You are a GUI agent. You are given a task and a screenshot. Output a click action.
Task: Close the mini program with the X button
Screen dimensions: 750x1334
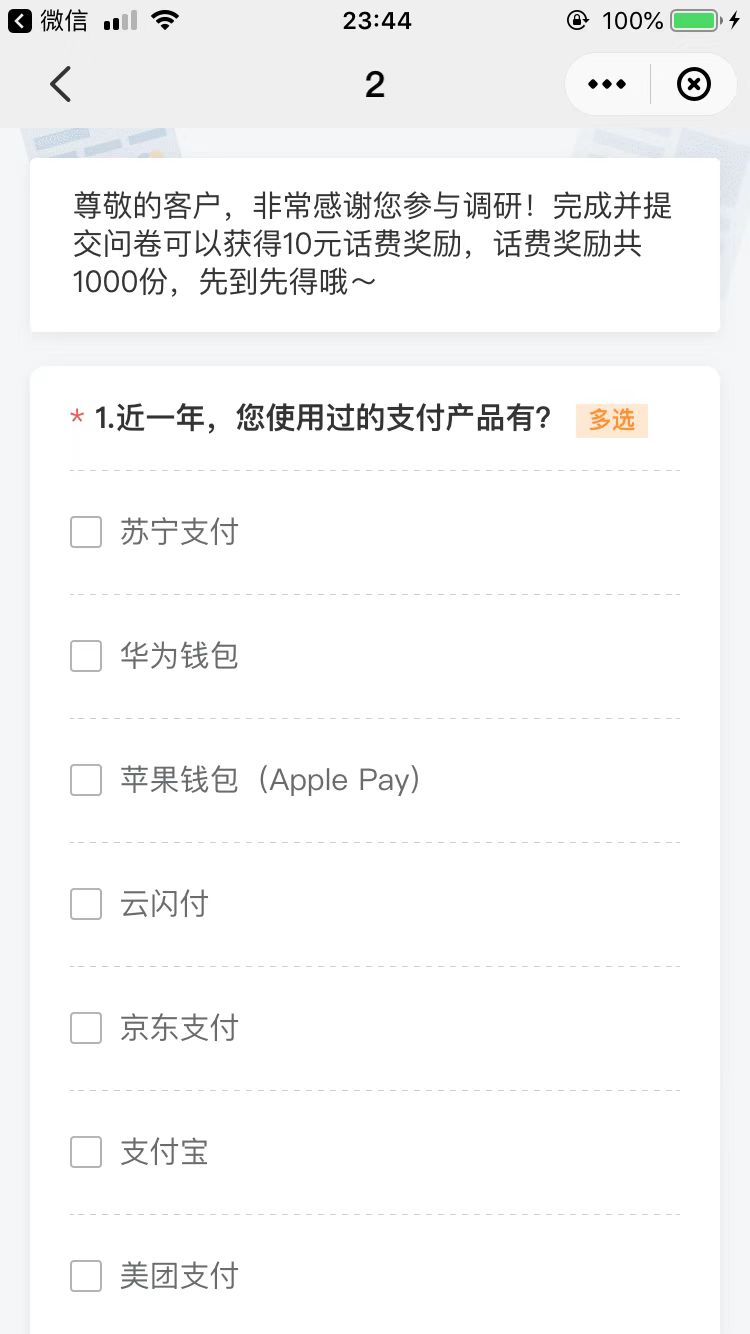[x=694, y=85]
